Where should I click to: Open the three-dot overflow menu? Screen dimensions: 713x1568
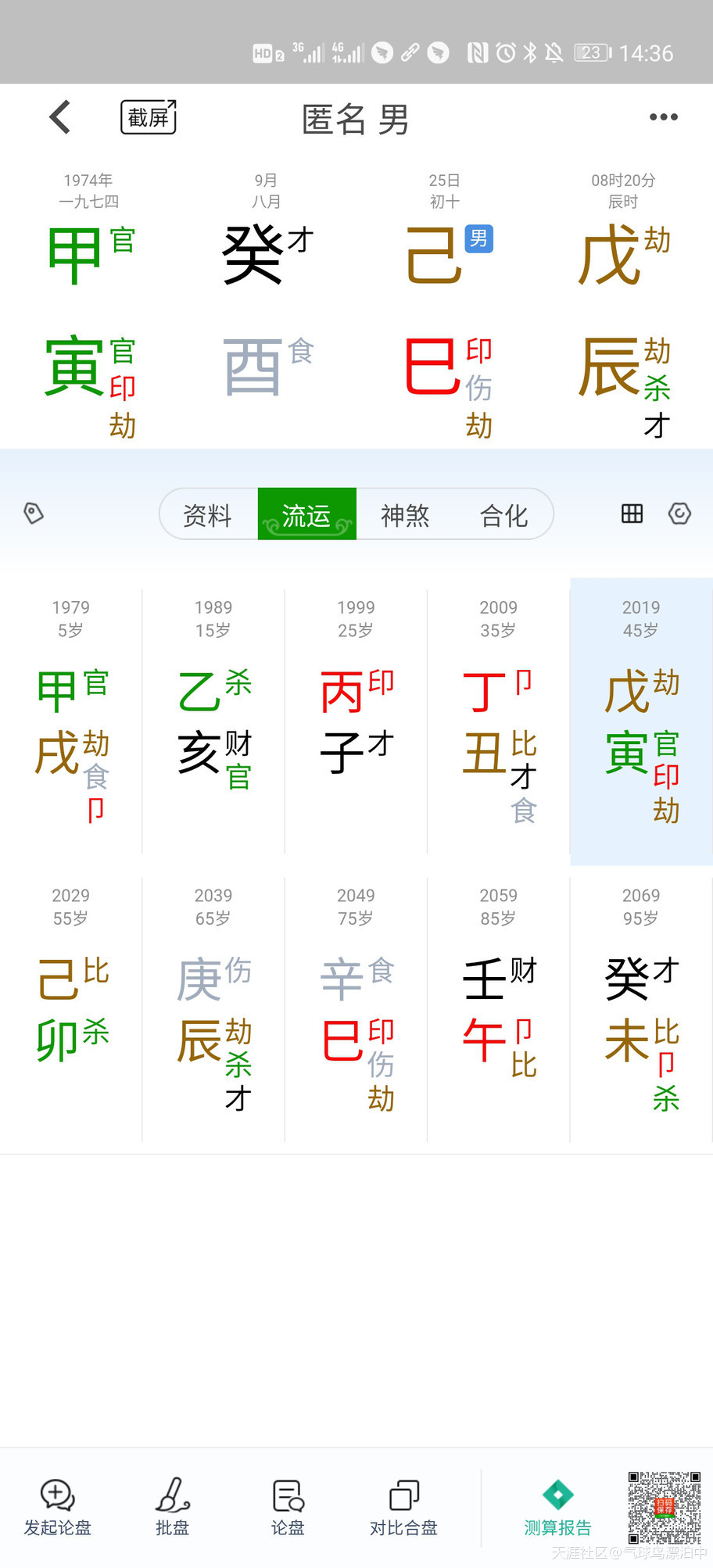pos(663,117)
